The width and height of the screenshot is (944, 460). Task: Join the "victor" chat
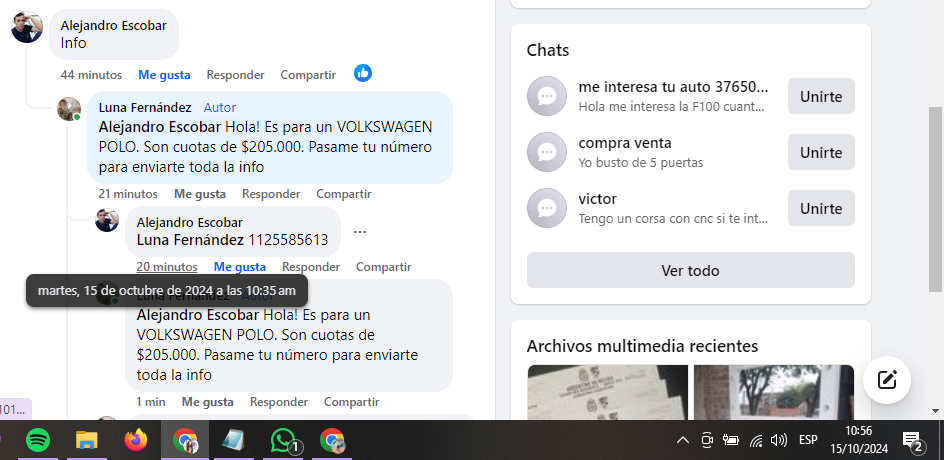coord(821,208)
